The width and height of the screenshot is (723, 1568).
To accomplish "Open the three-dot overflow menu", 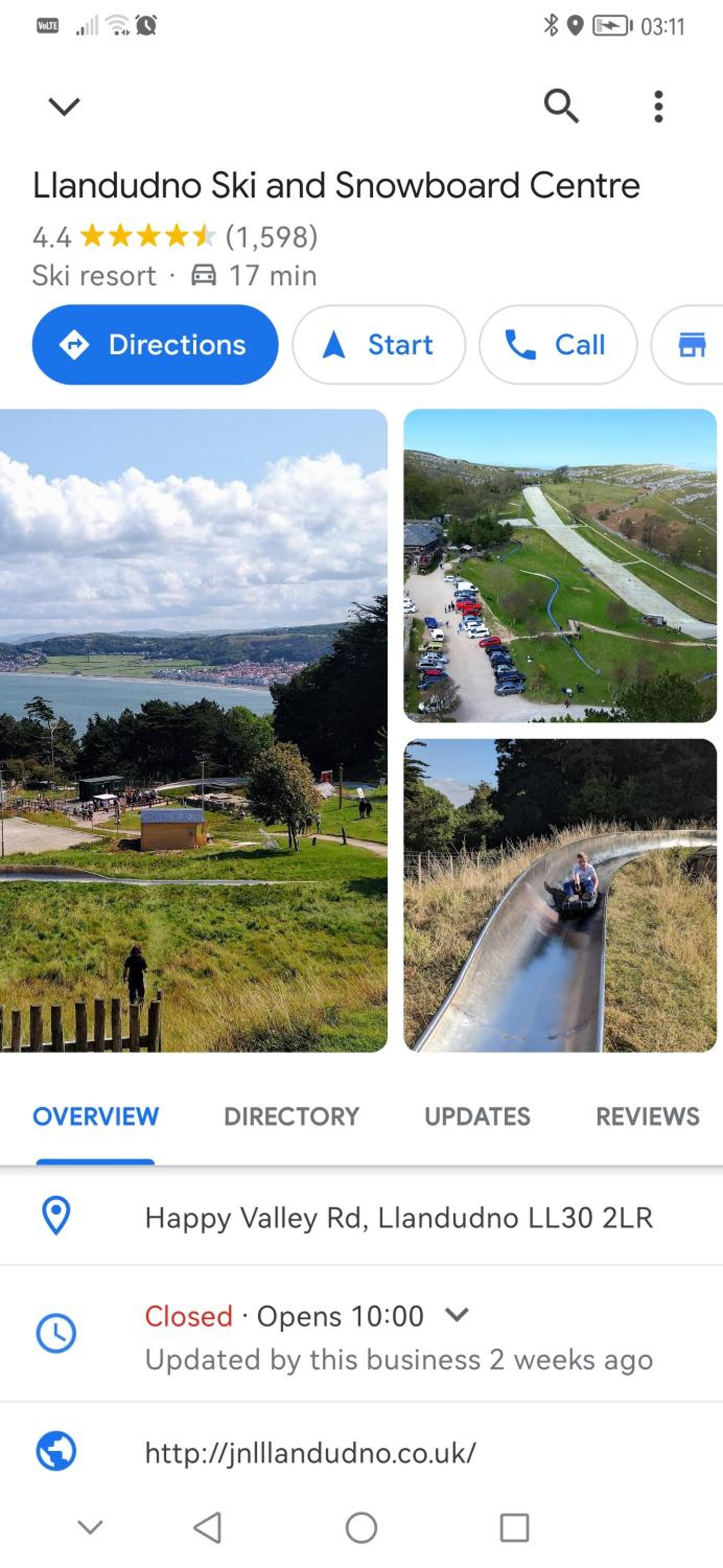I will tap(658, 107).
